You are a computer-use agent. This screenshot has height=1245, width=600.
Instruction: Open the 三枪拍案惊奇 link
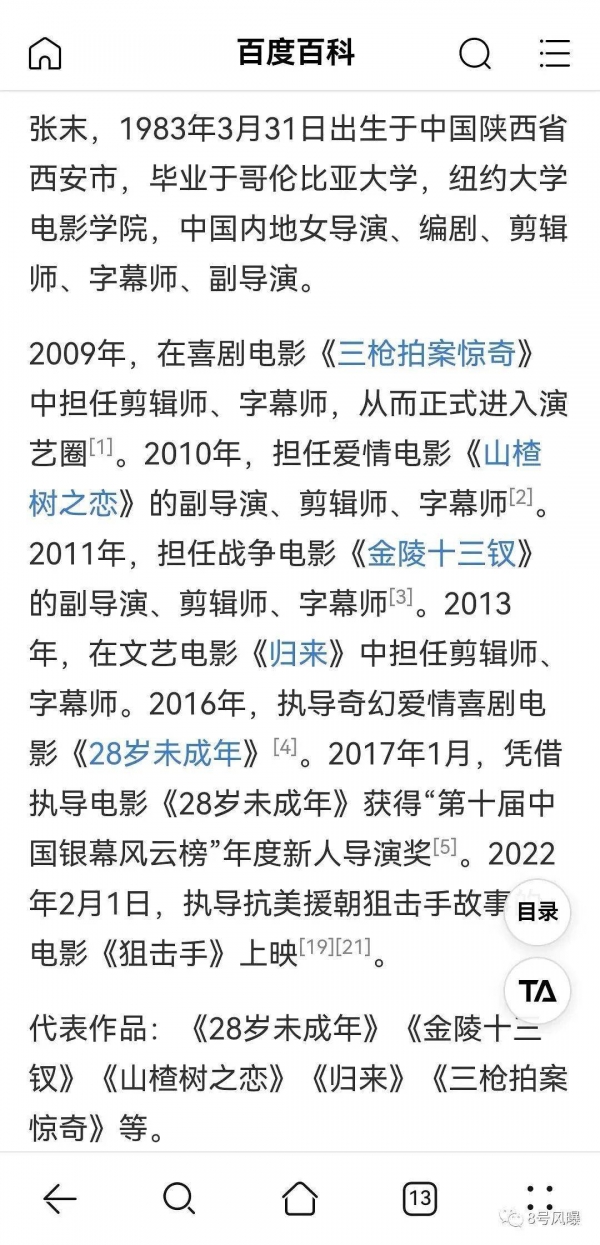tap(427, 353)
